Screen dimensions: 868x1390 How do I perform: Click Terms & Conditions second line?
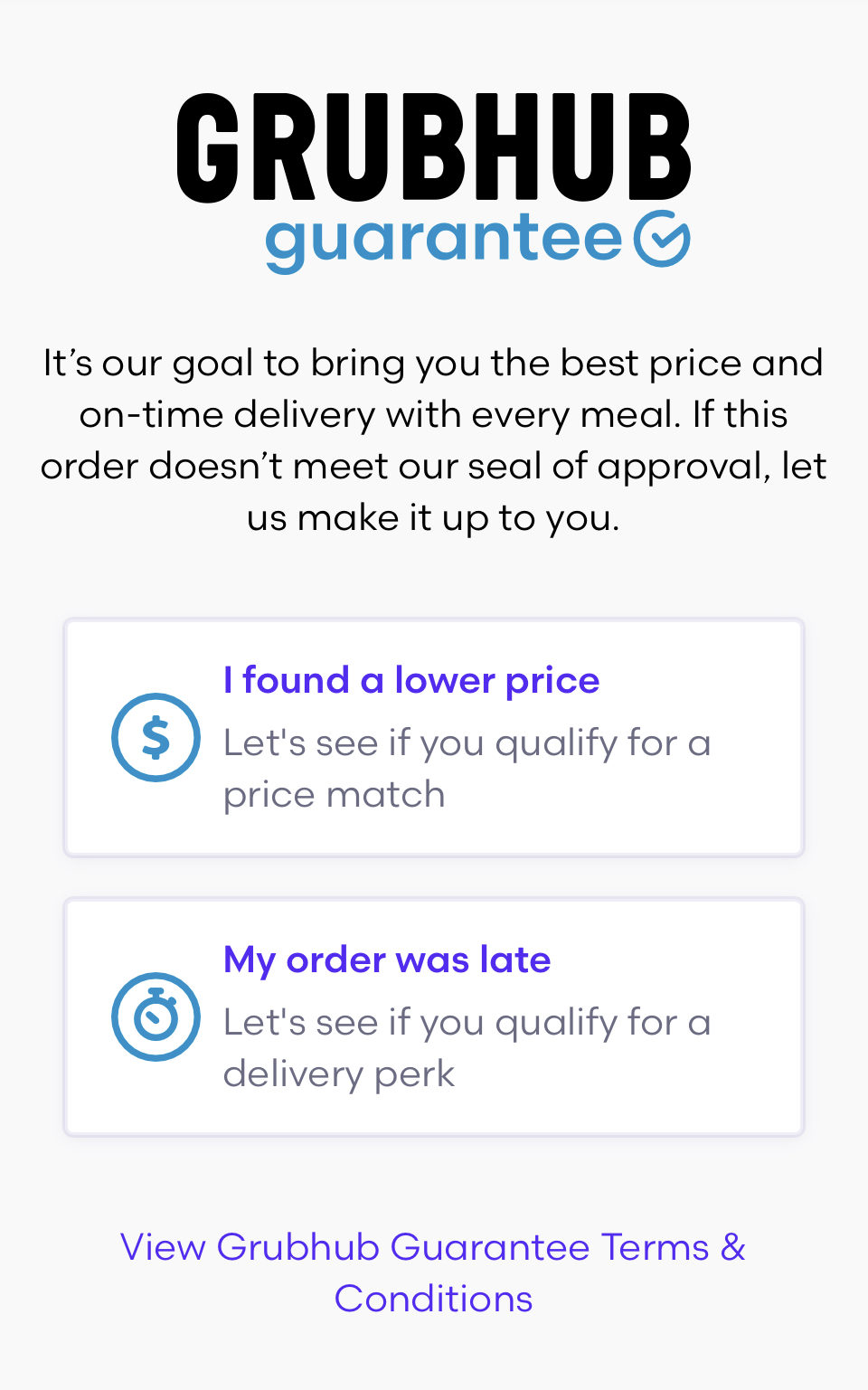(434, 1298)
